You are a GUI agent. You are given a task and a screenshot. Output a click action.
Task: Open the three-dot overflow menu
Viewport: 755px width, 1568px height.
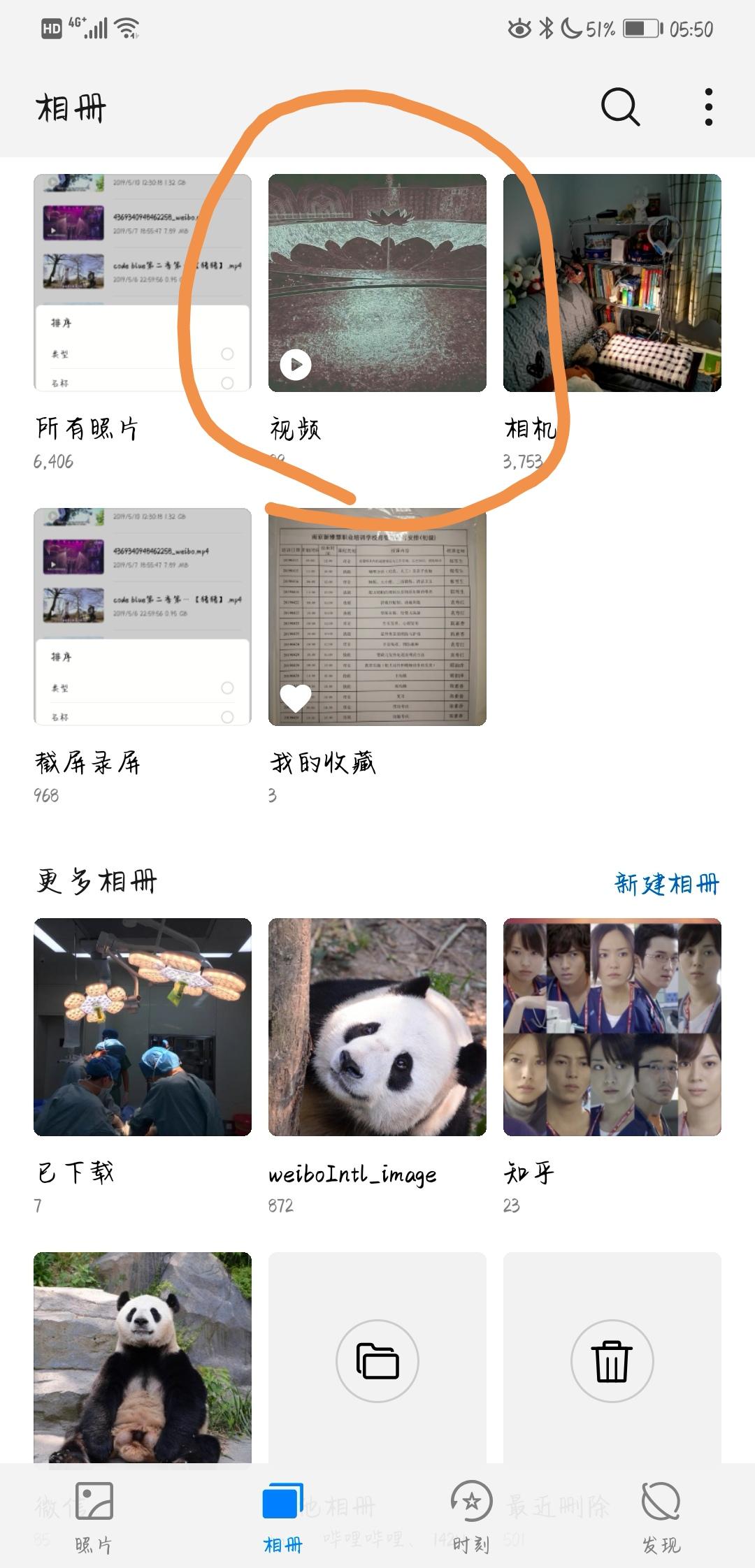click(708, 107)
